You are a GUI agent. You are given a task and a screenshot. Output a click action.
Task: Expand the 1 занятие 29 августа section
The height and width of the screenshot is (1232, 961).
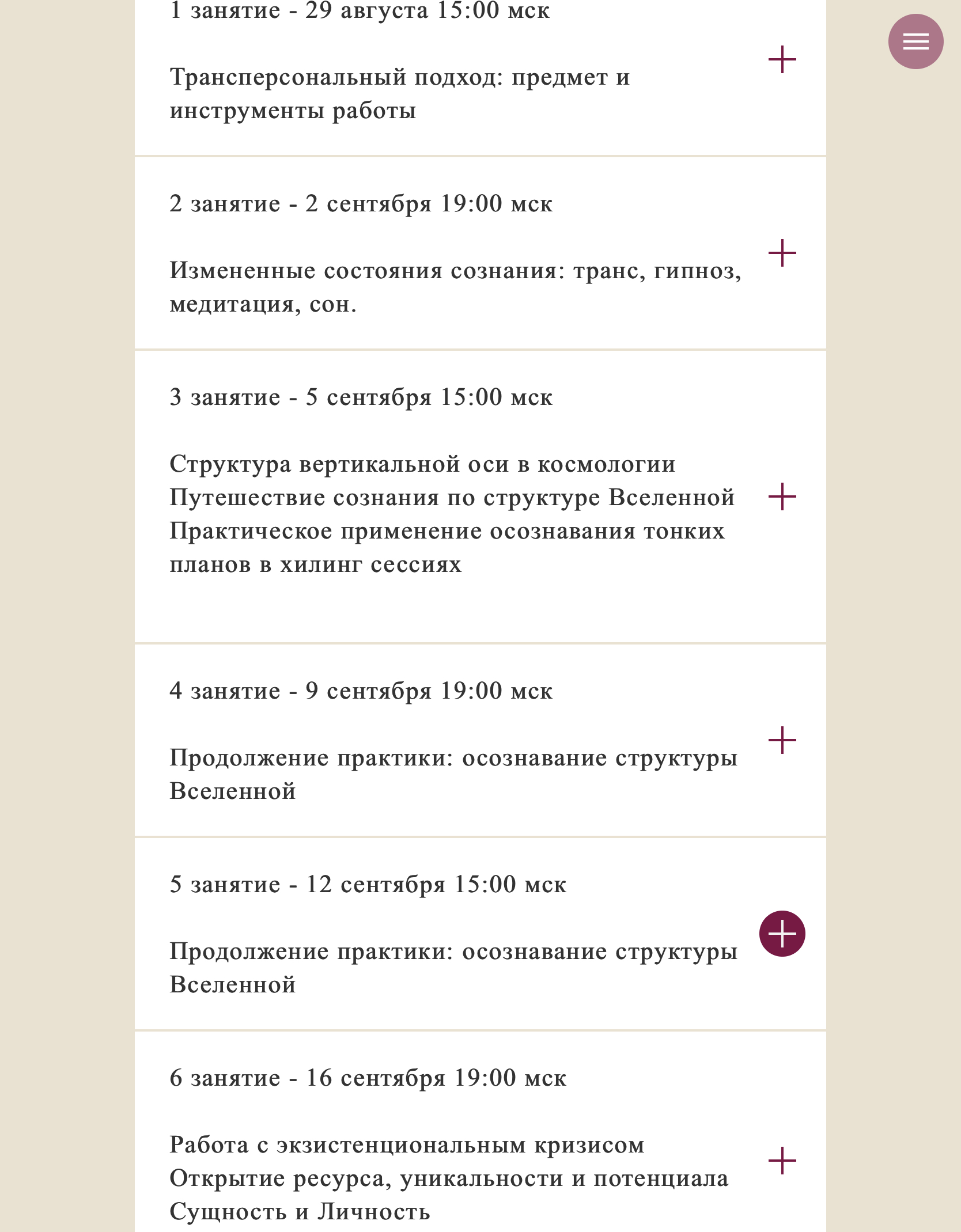tap(782, 60)
